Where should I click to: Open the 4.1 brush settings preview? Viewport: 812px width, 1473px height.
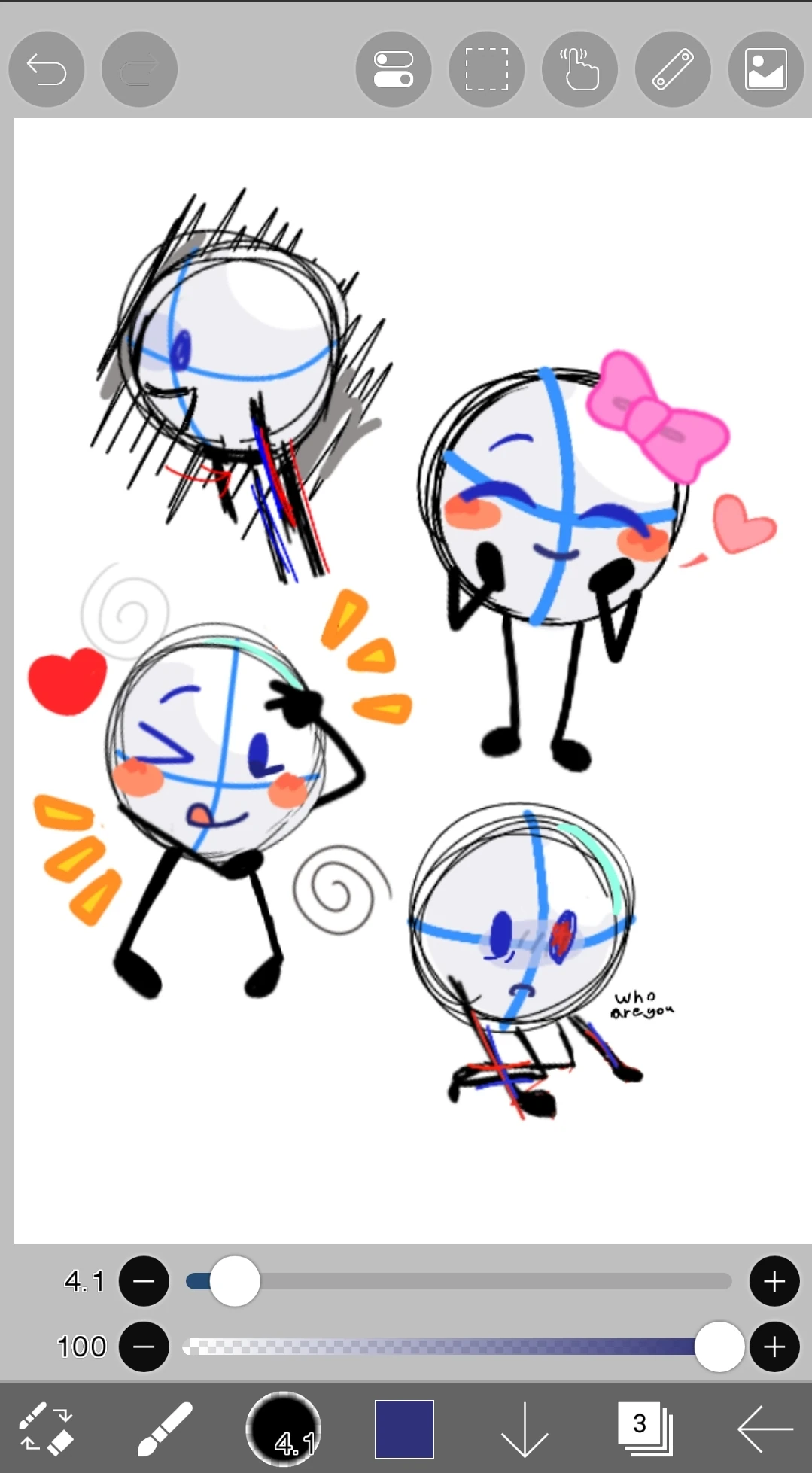pyautogui.click(x=284, y=1429)
